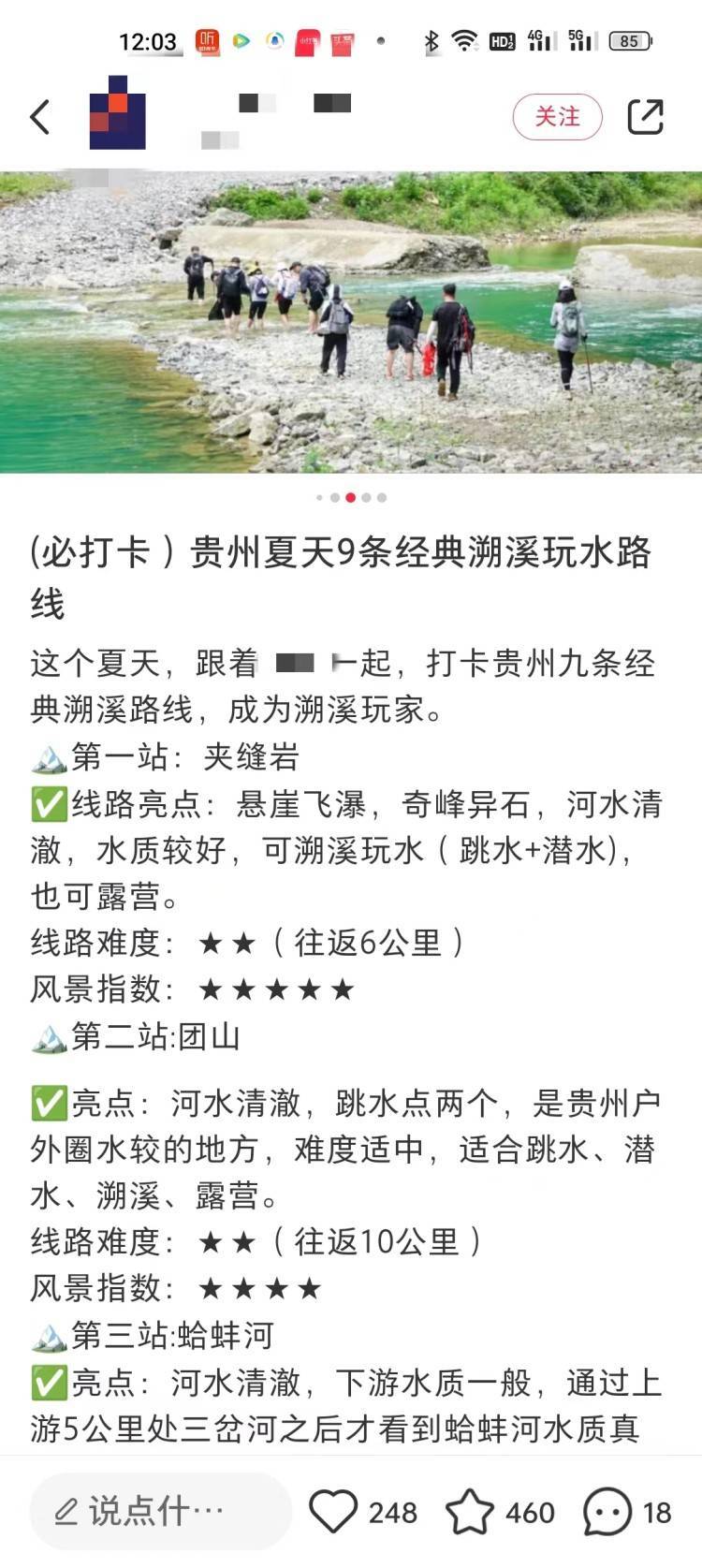Open the author's profile avatar
This screenshot has height=1568, width=702.
(x=118, y=114)
